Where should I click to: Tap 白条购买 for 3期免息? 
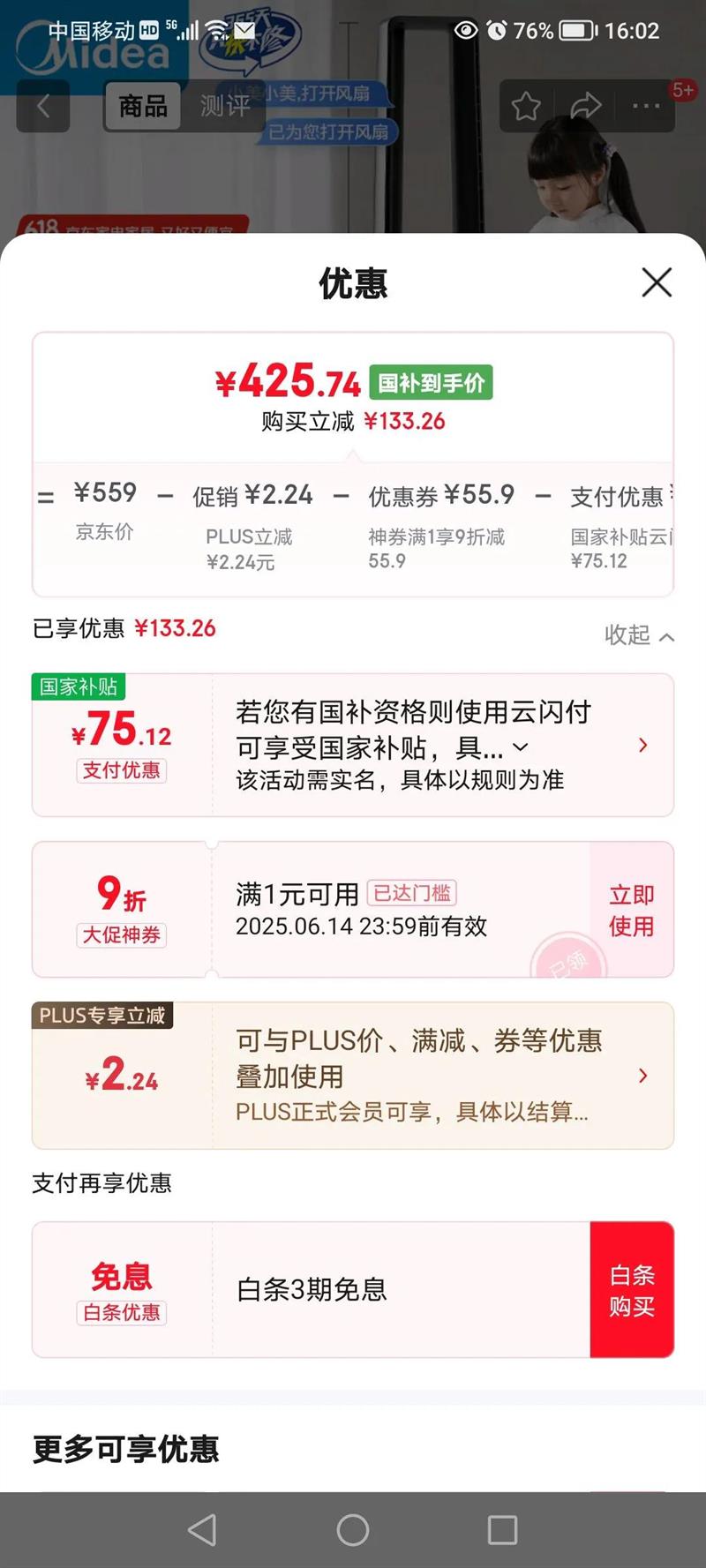[632, 1290]
